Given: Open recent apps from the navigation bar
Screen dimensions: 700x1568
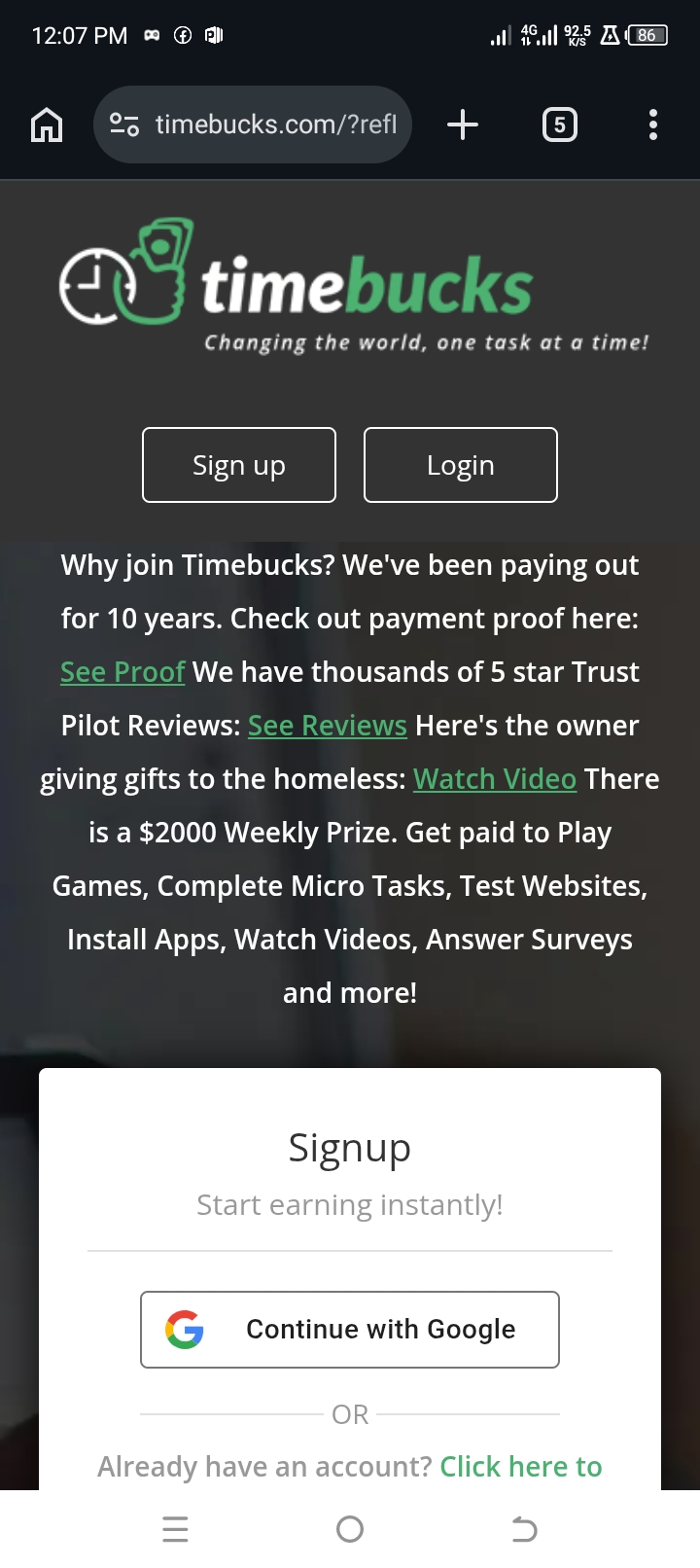Looking at the screenshot, I should pyautogui.click(x=175, y=1530).
